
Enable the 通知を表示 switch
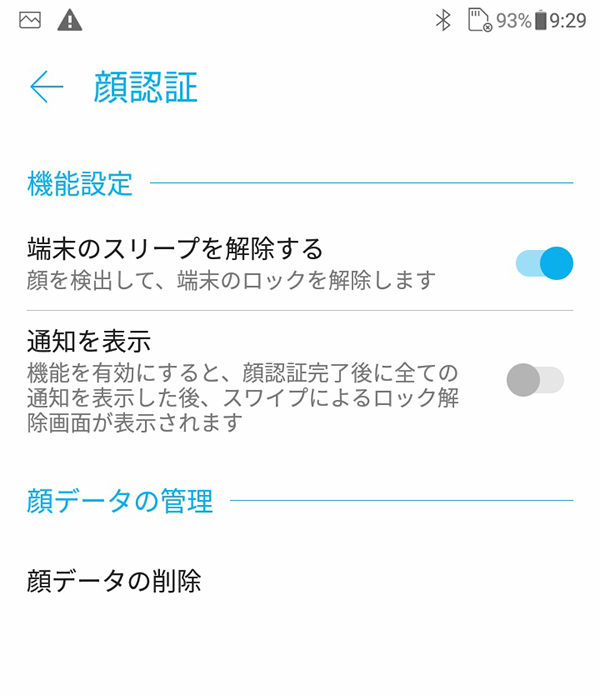[x=535, y=380]
